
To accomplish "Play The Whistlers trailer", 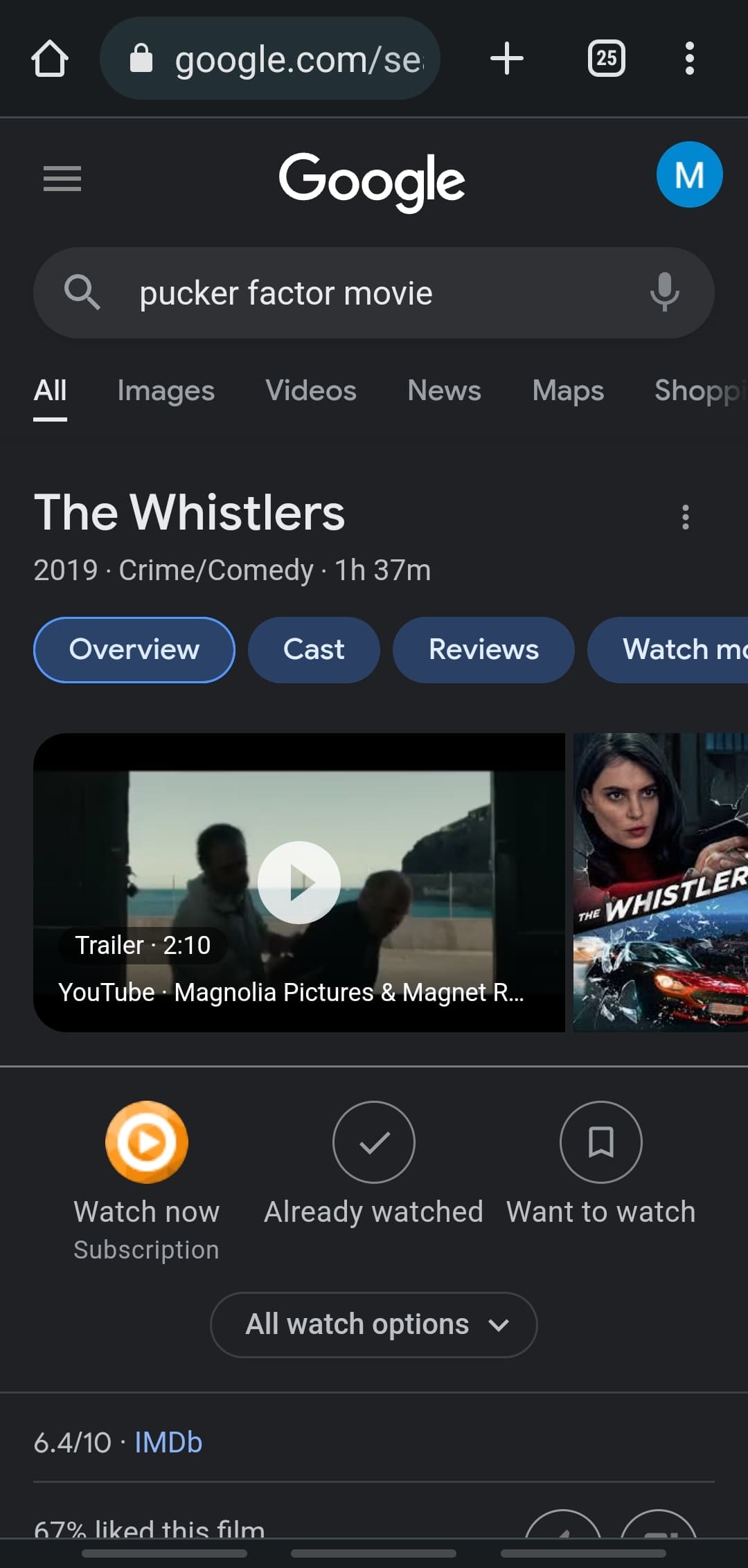I will [x=299, y=882].
